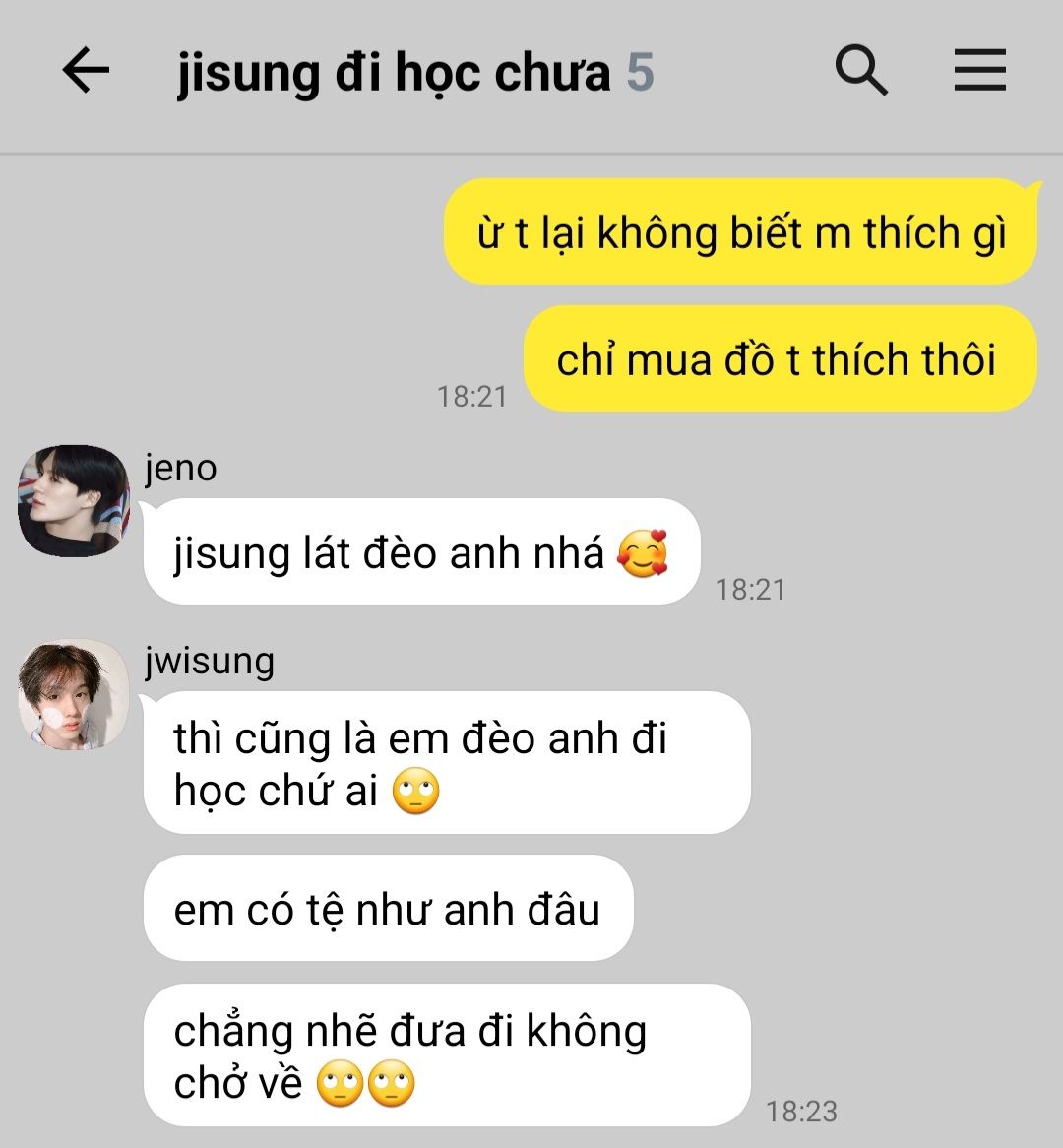Go back using the arrow icon
Image resolution: width=1063 pixels, height=1148 pixels.
click(86, 71)
